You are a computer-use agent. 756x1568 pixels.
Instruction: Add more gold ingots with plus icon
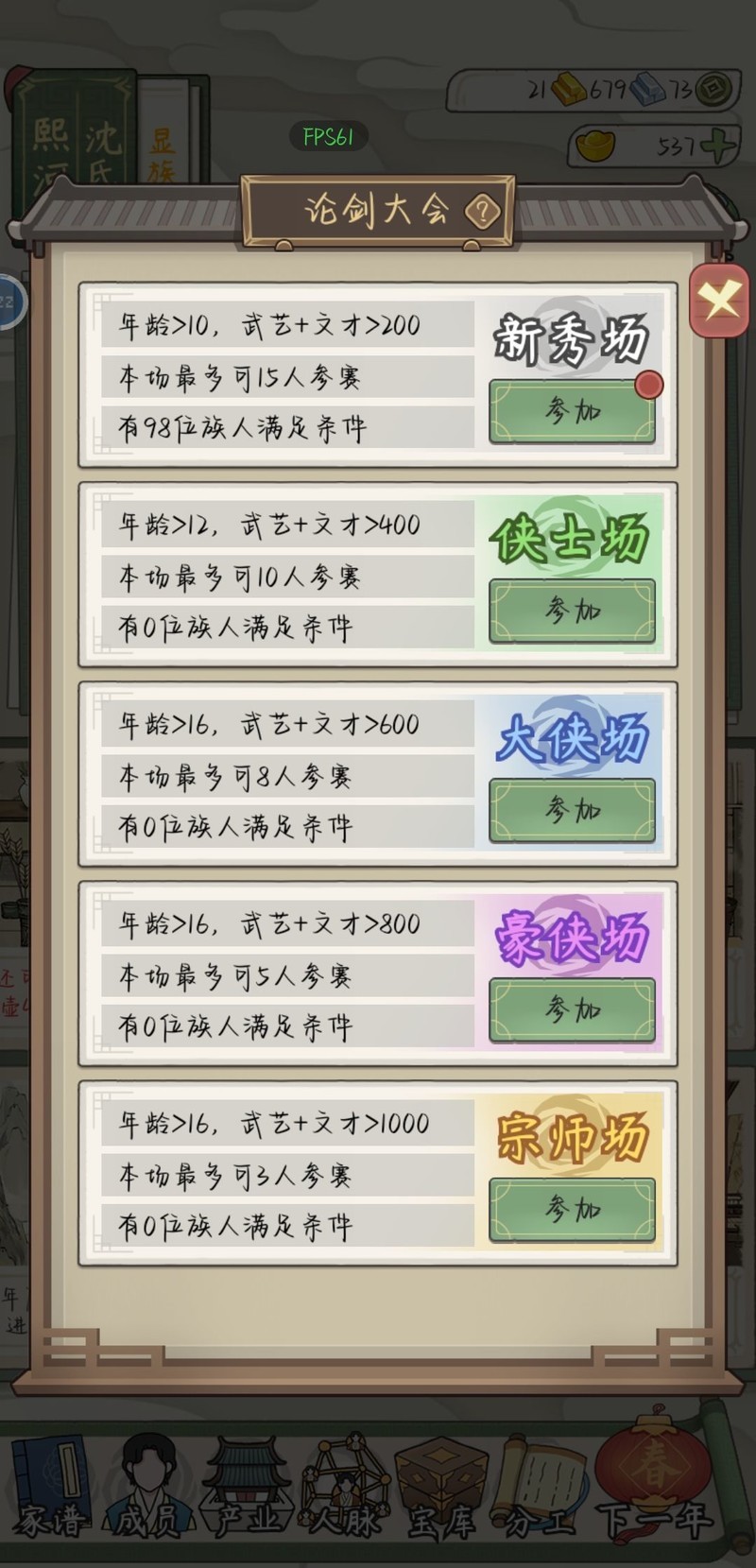tap(719, 146)
